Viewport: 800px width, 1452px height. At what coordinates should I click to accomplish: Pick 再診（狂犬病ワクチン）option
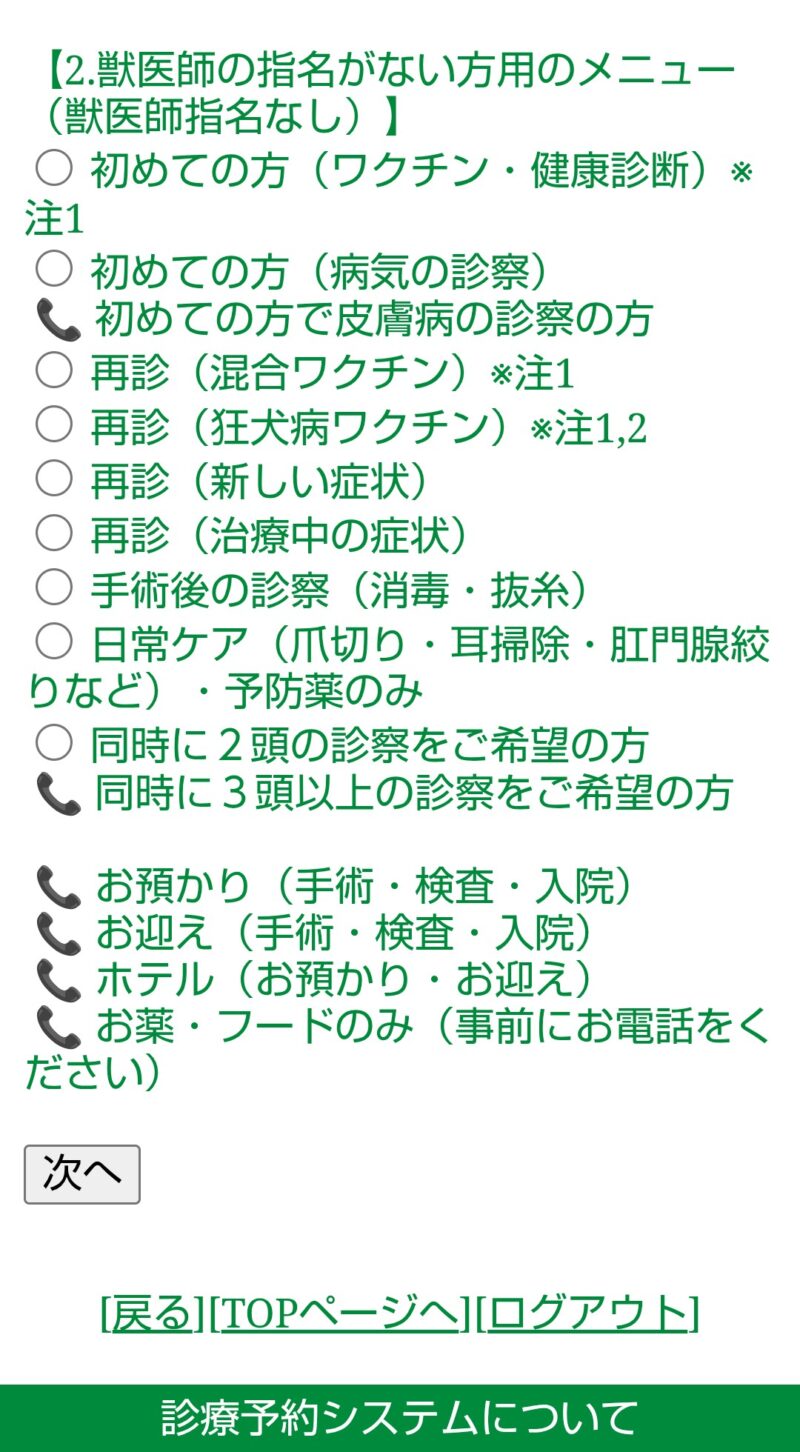click(54, 425)
